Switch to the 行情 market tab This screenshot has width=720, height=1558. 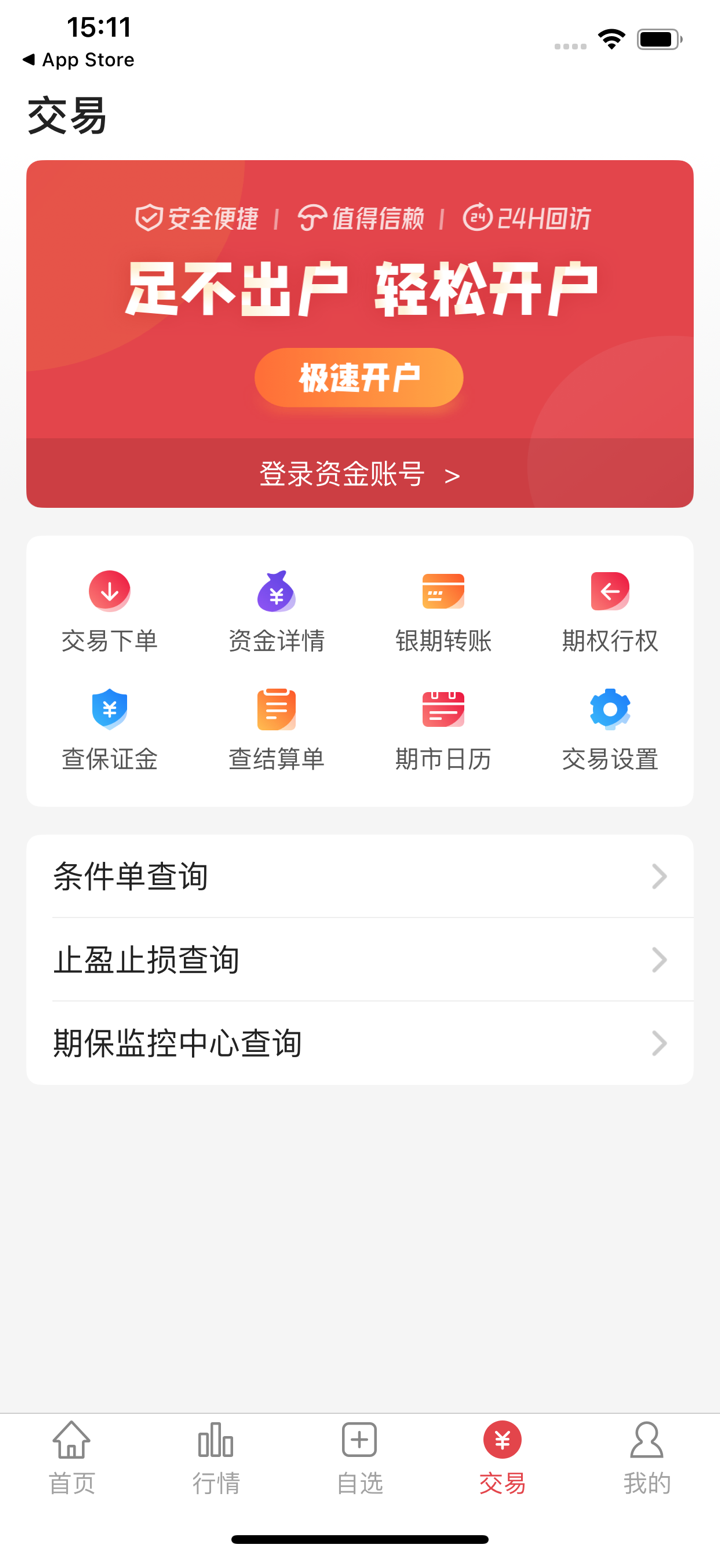[216, 1458]
